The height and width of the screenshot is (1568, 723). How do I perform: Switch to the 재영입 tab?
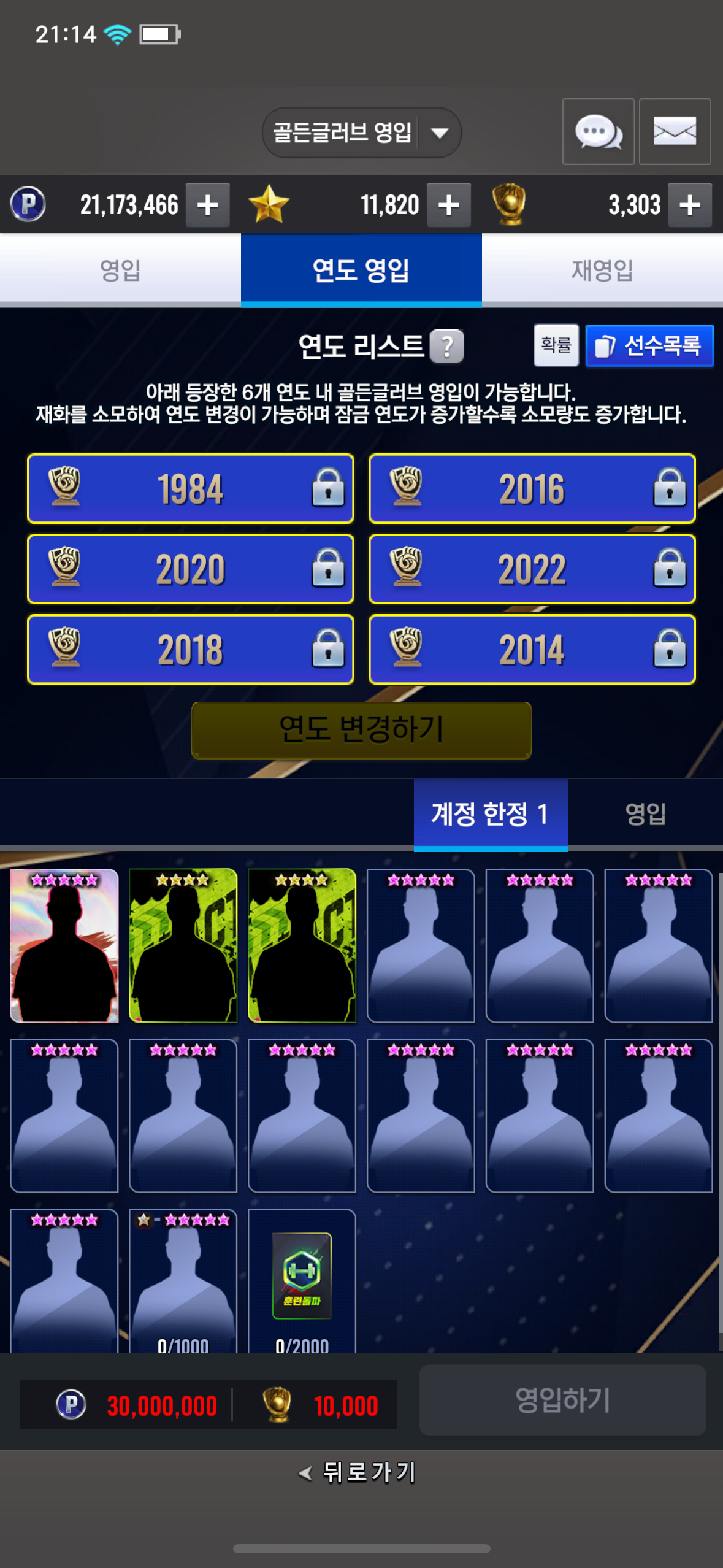[x=602, y=270]
